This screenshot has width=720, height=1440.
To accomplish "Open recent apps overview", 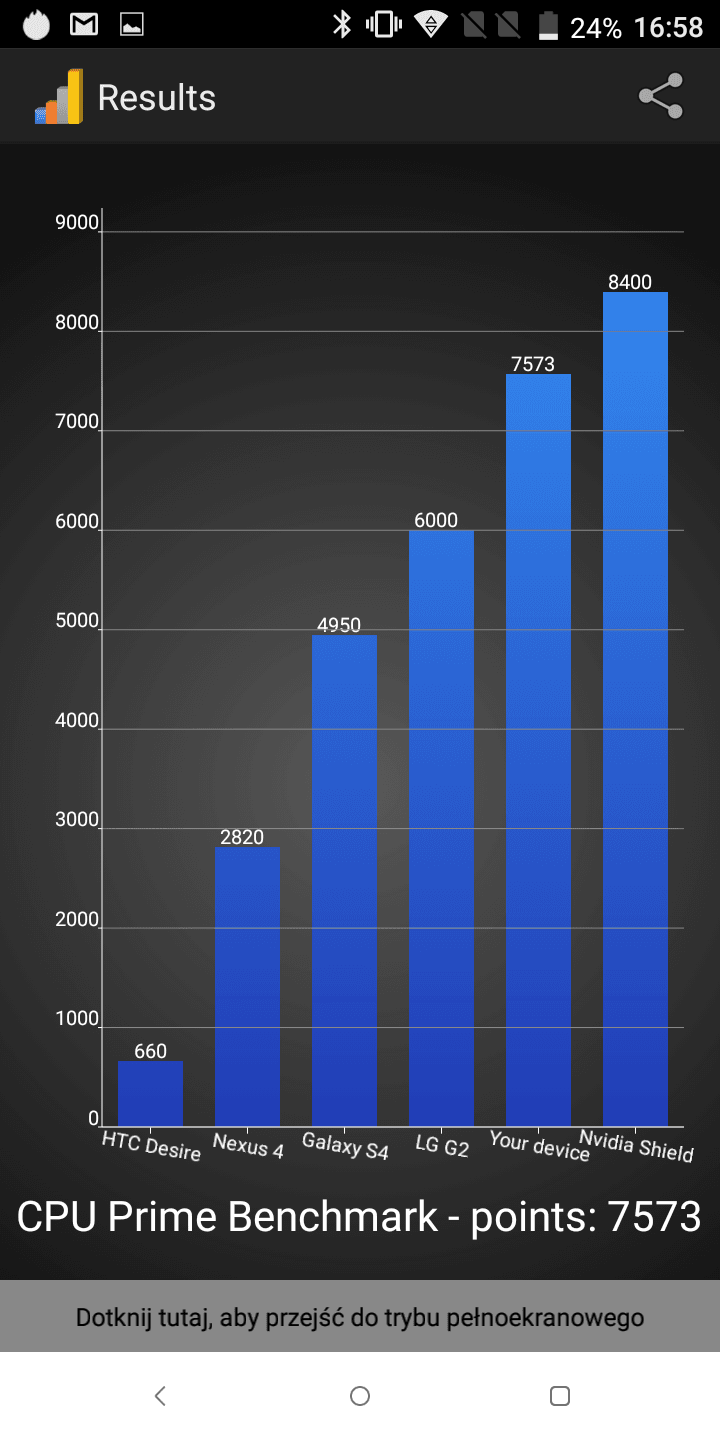I will pos(560,1396).
